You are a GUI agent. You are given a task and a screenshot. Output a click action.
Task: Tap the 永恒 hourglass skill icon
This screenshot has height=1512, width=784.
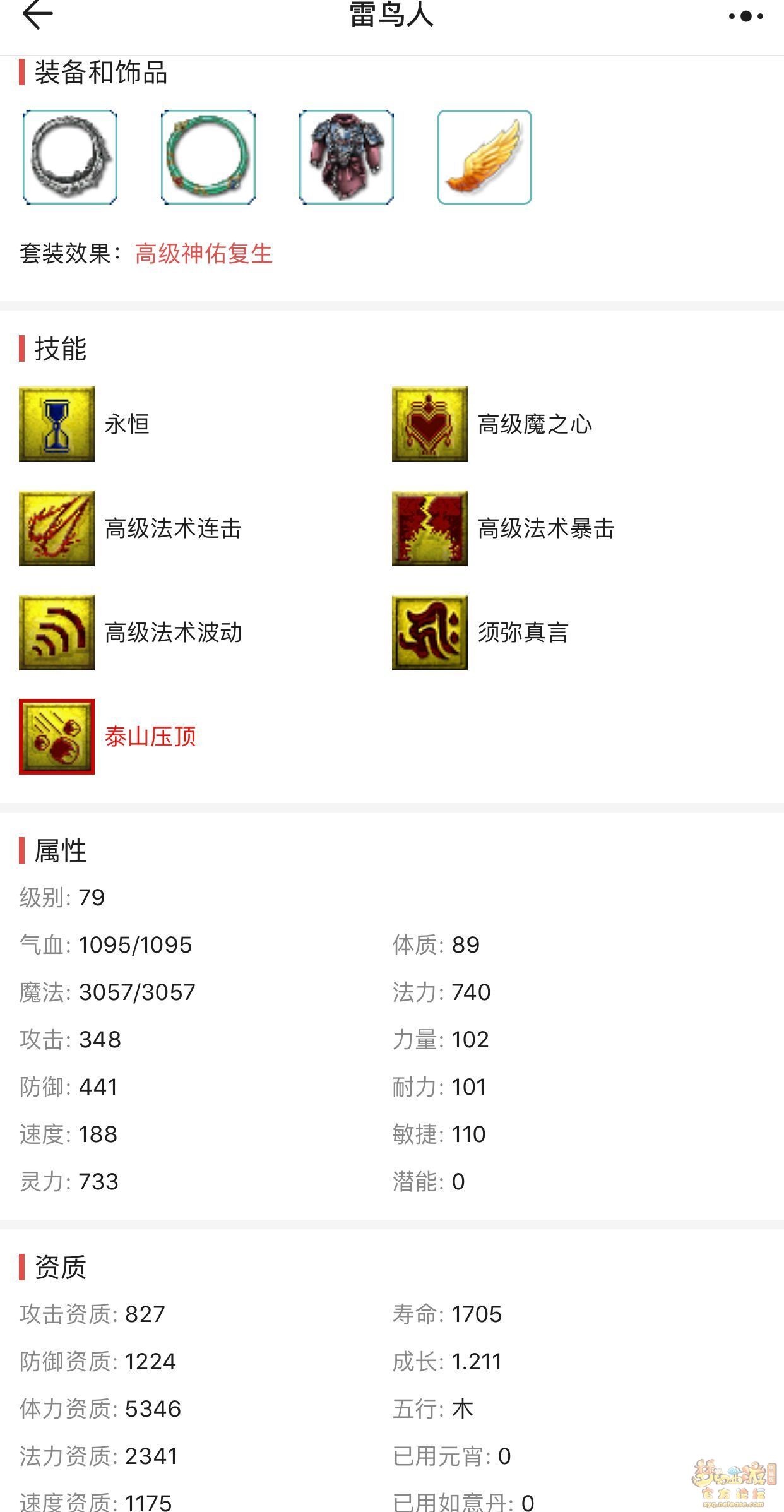[57, 424]
